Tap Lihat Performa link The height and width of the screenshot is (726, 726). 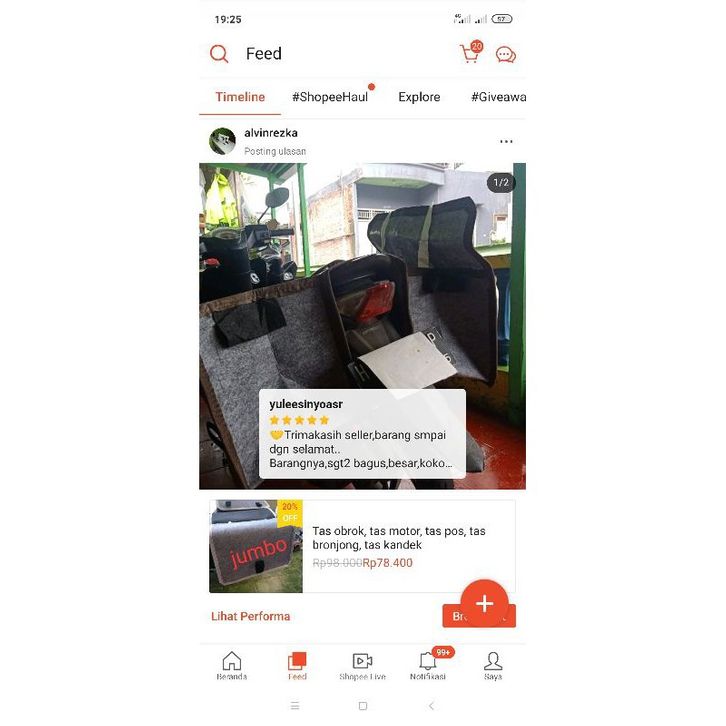pos(250,616)
